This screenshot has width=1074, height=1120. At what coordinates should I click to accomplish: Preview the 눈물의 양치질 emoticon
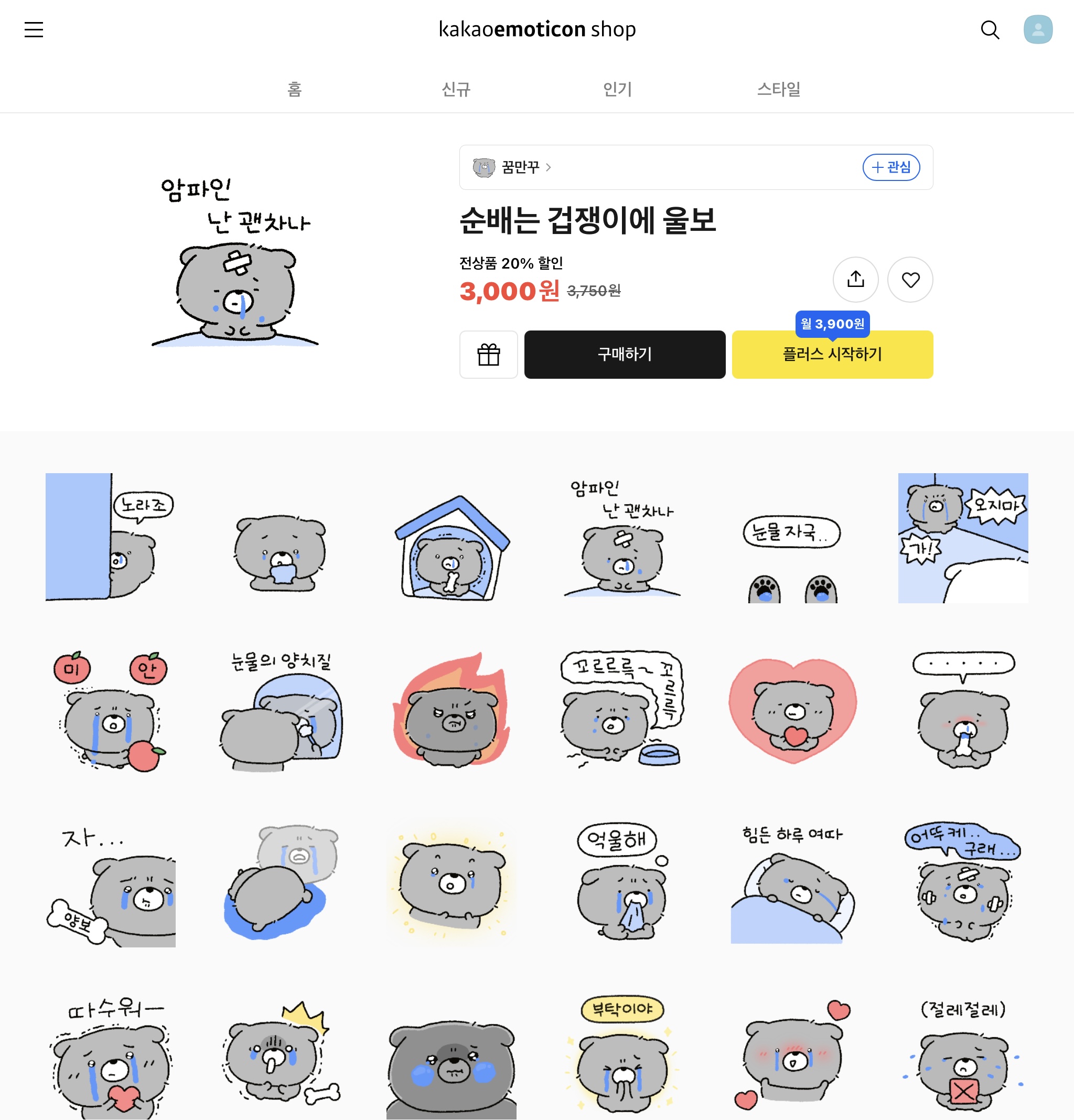click(281, 711)
